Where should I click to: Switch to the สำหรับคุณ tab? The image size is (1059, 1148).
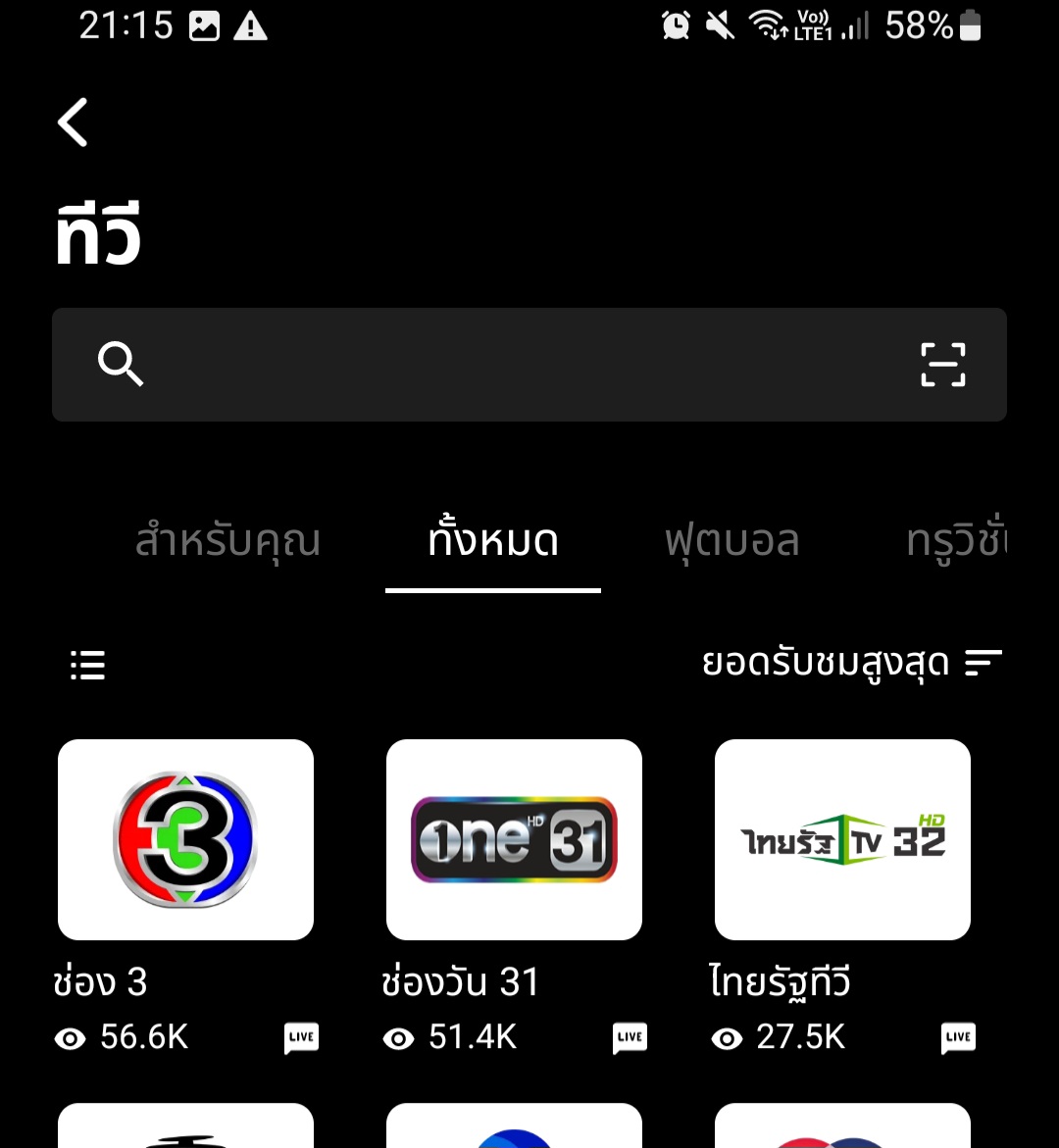coord(227,541)
